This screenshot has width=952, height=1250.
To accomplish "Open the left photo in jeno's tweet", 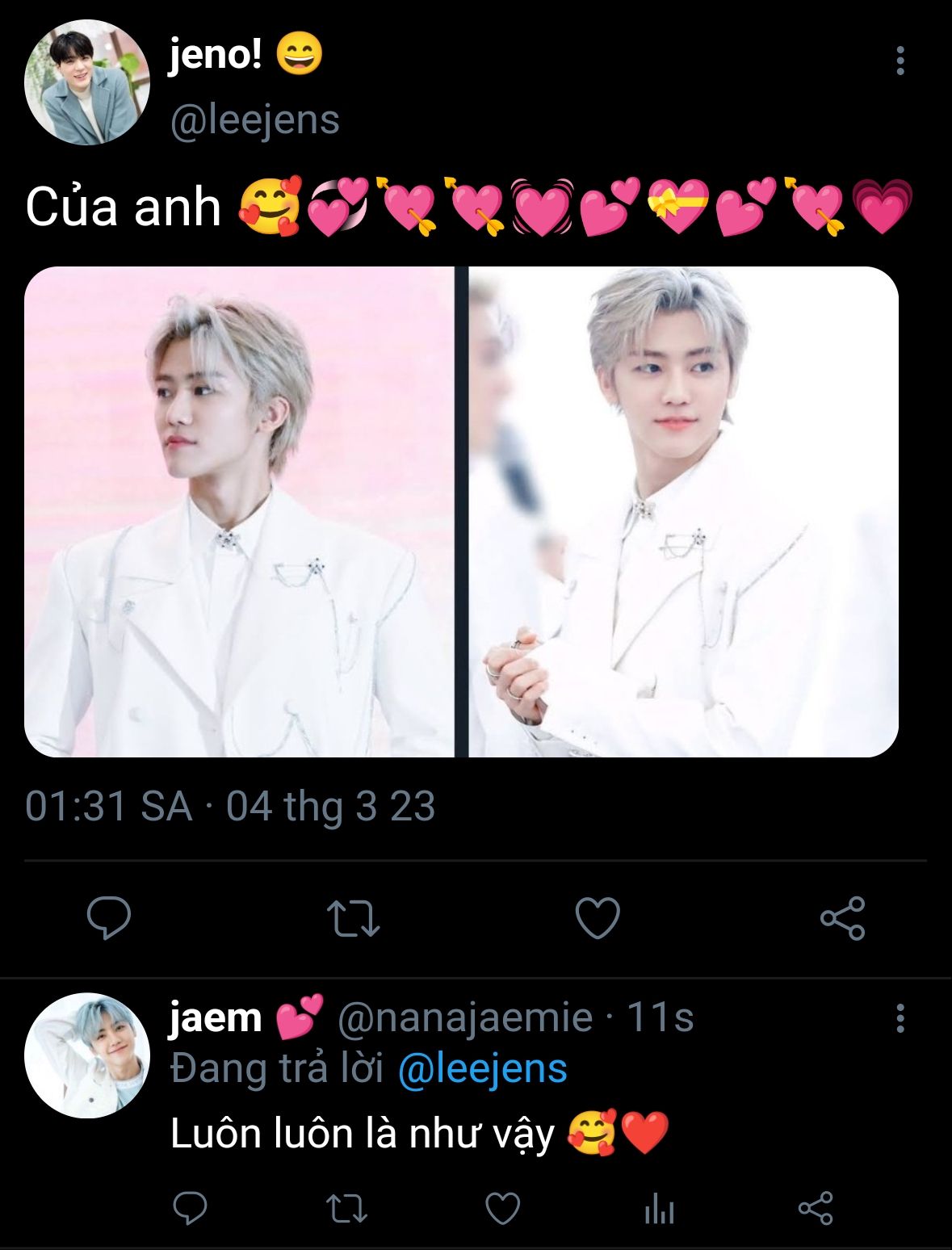I will pyautogui.click(x=239, y=512).
